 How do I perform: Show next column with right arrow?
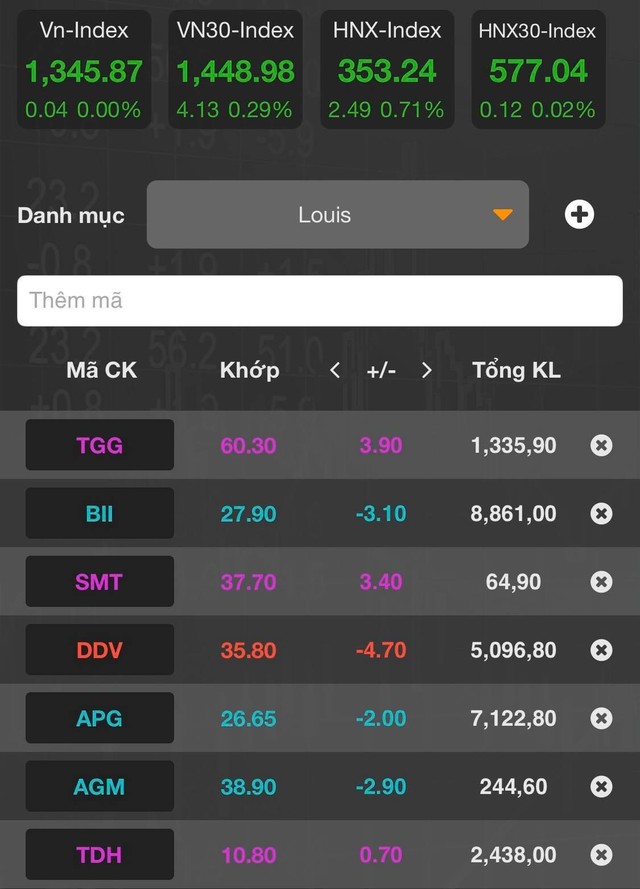point(427,371)
